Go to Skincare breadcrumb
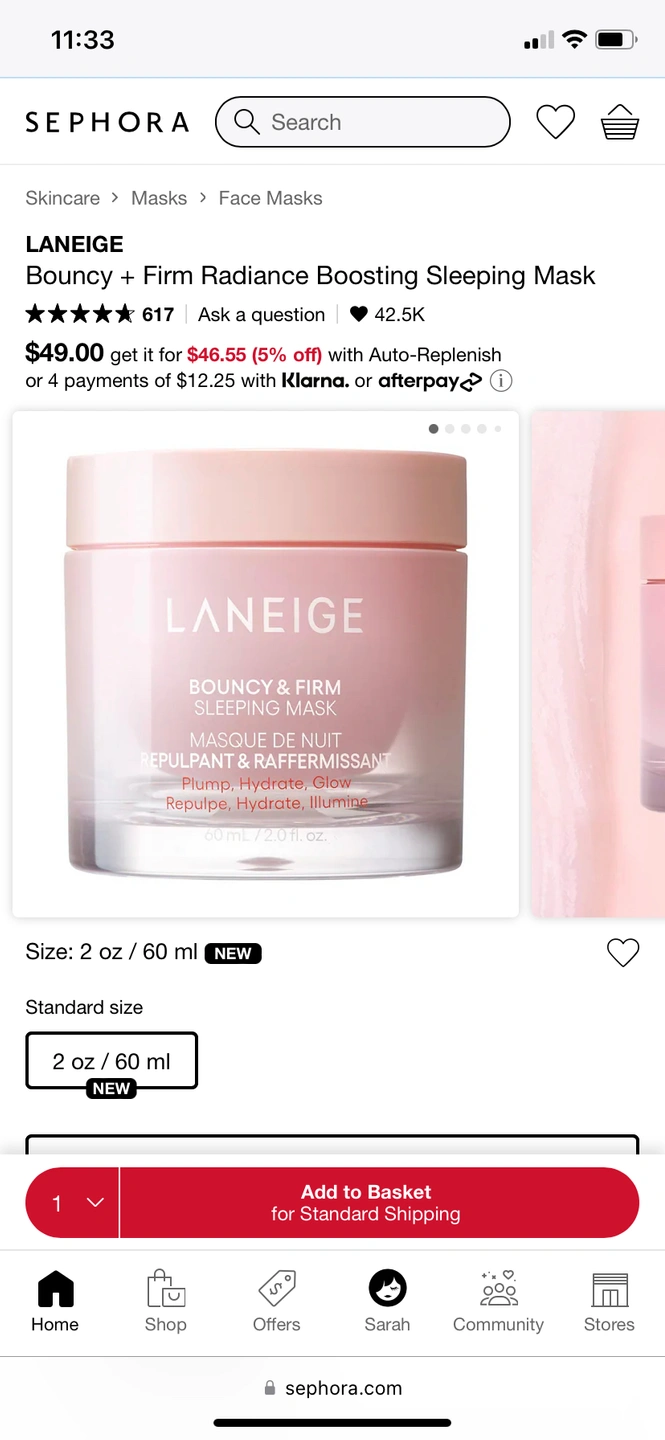Viewport: 665px width, 1440px height. pos(62,198)
